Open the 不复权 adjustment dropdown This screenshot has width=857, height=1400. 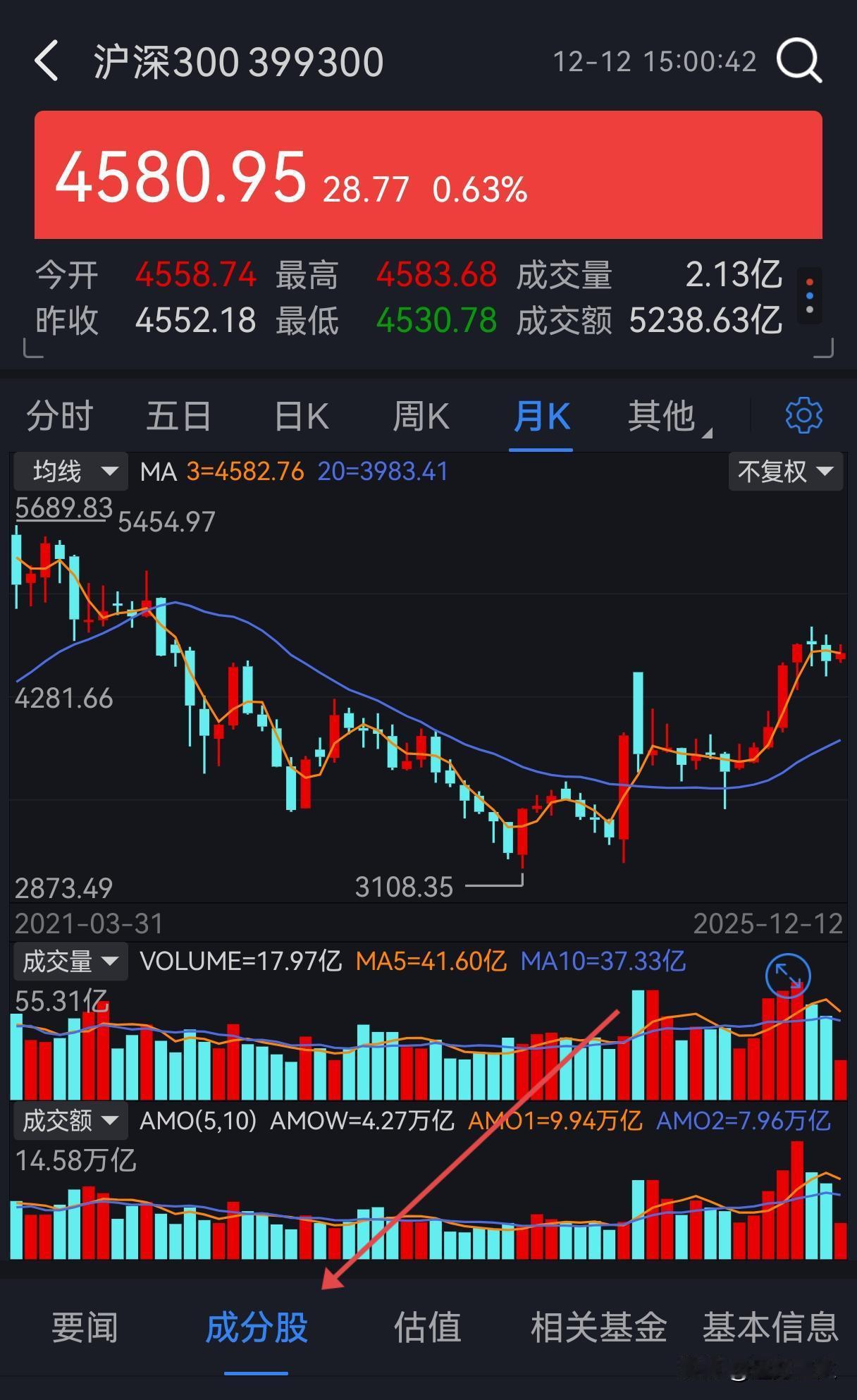click(784, 471)
